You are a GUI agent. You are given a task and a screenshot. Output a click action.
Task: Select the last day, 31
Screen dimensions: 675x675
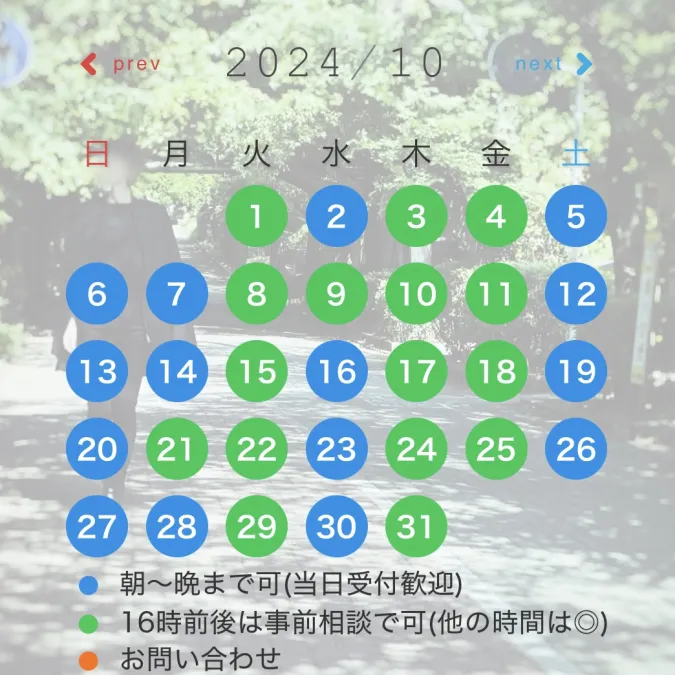click(x=416, y=527)
